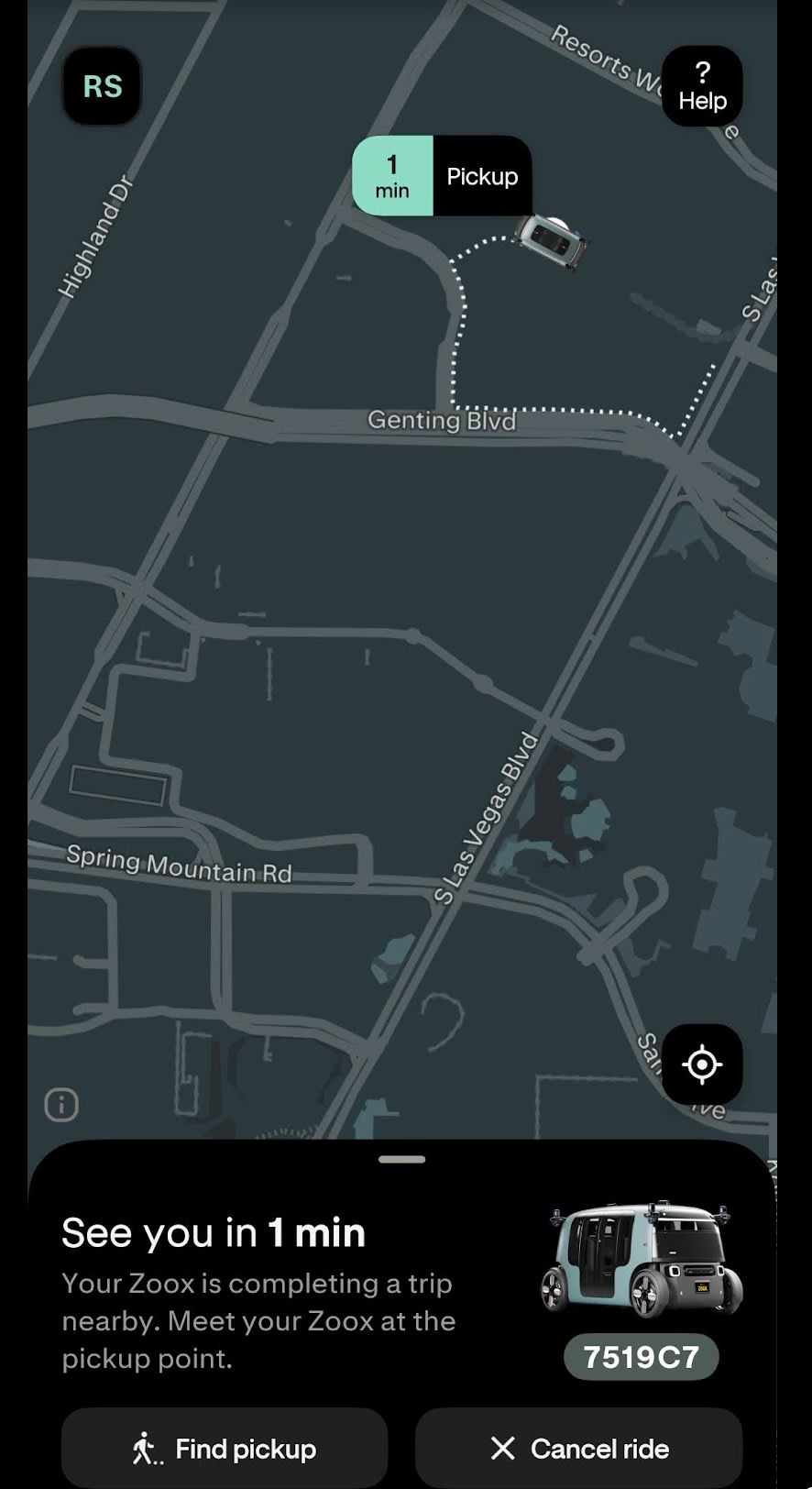
Task: Open the map information icon
Action: pyautogui.click(x=60, y=1105)
